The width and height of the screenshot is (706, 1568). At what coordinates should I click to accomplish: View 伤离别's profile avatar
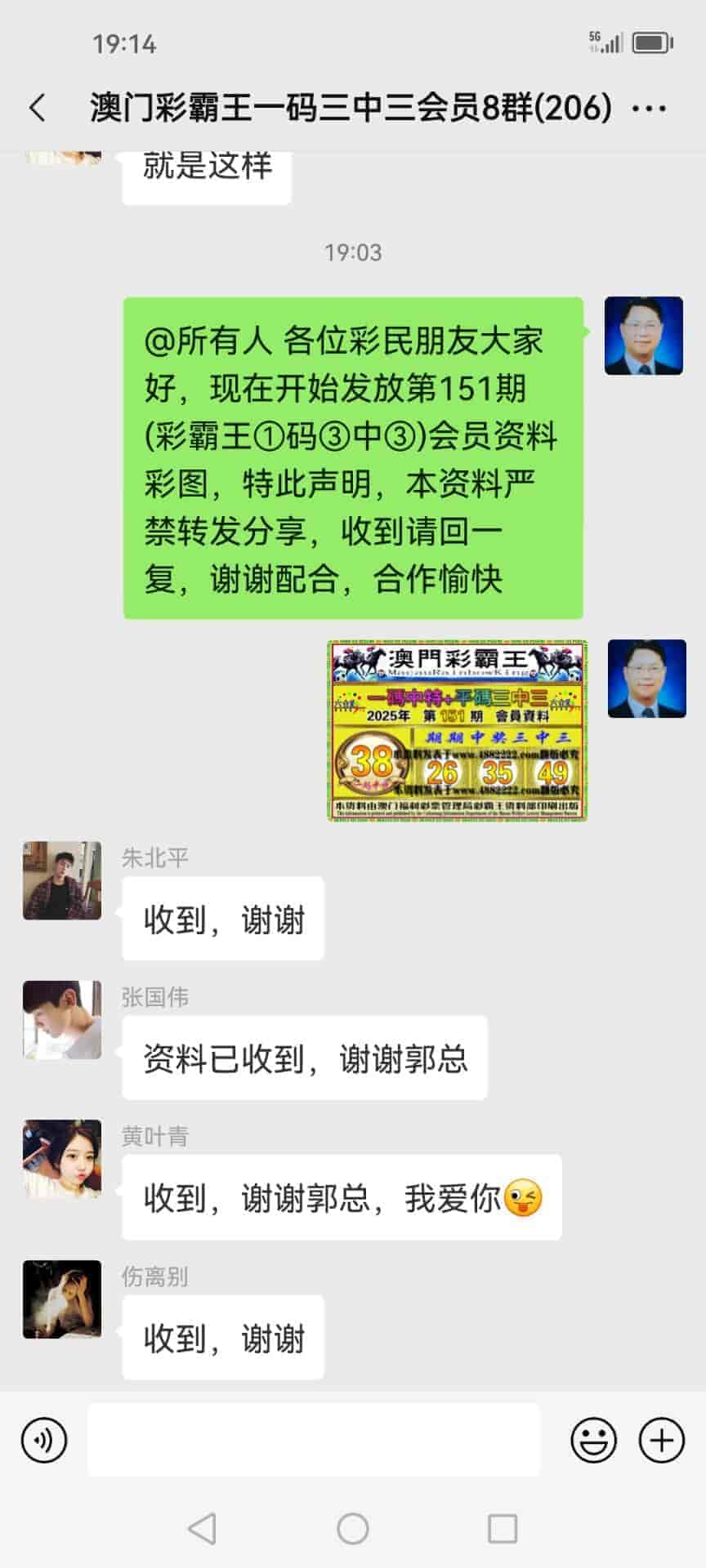pyautogui.click(x=62, y=1298)
